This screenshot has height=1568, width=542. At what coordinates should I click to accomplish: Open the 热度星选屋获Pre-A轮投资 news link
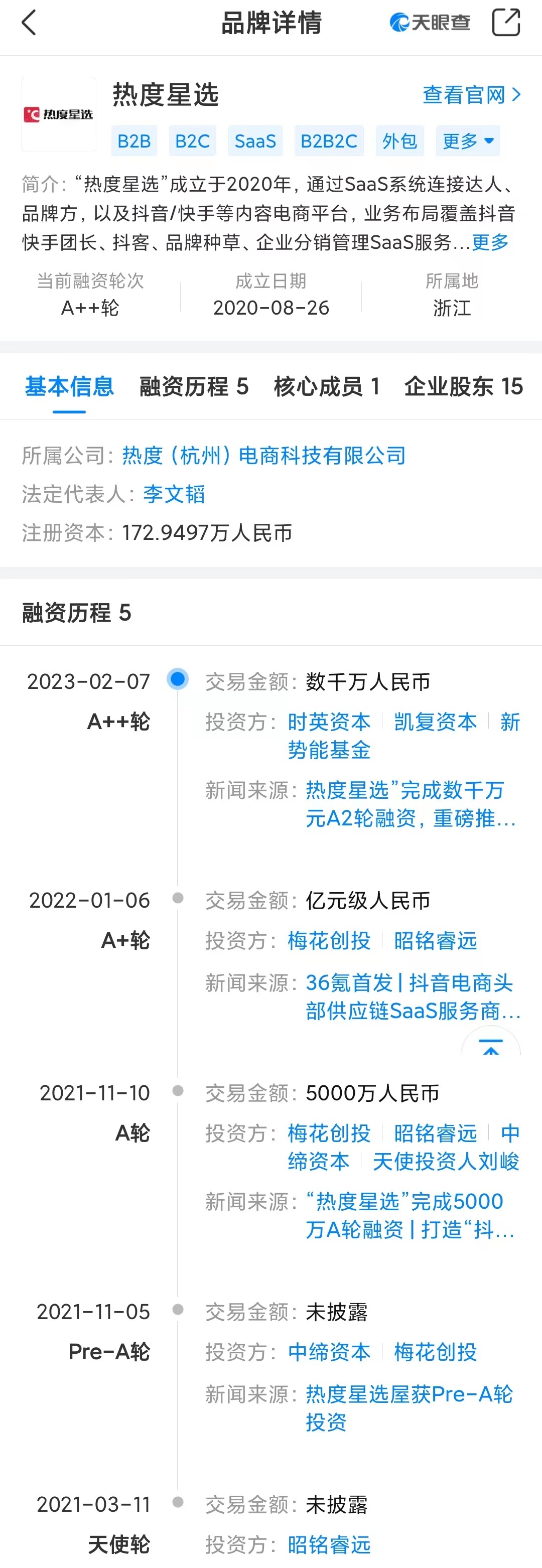coord(408,1407)
